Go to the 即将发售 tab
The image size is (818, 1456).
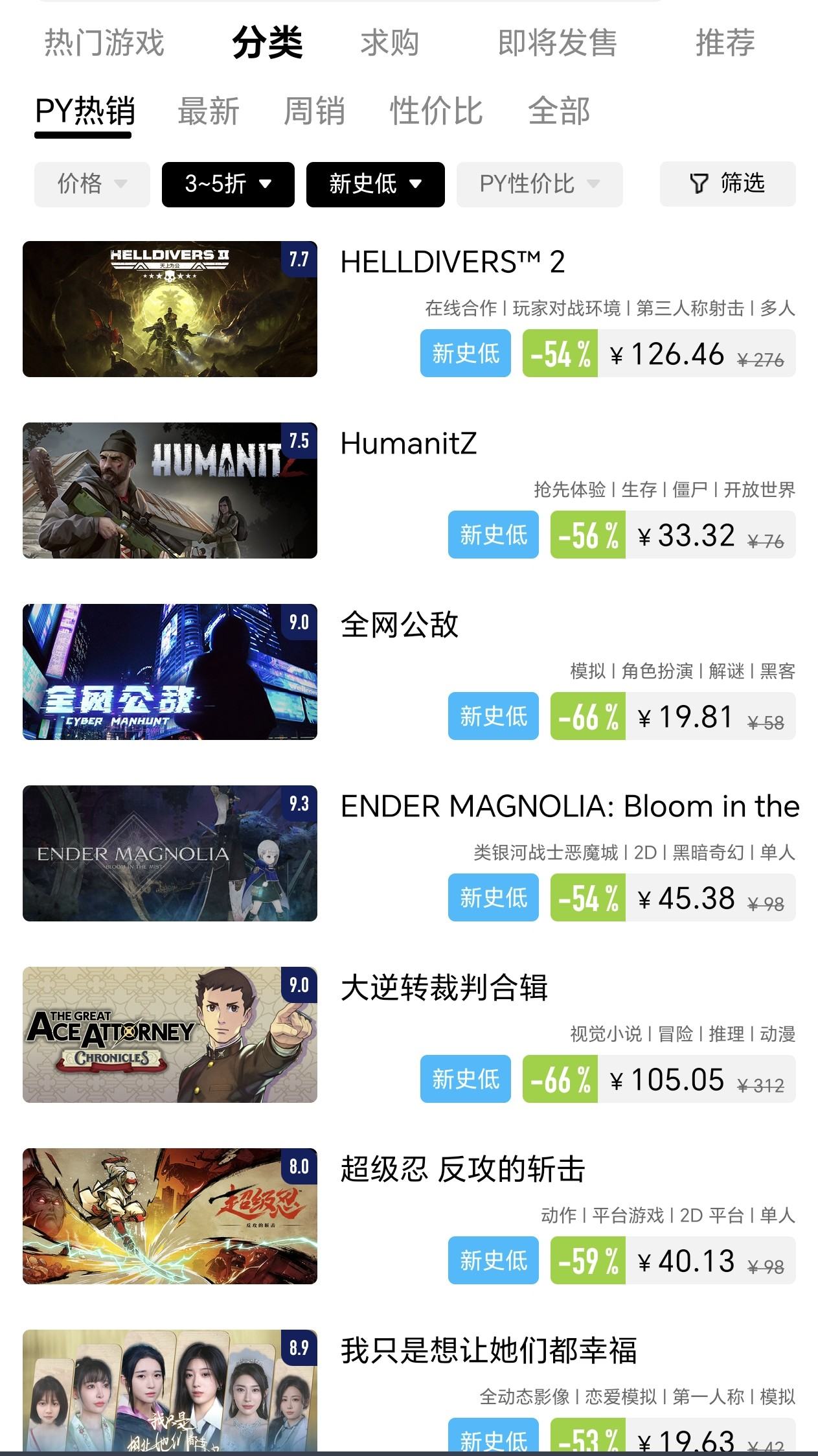click(557, 43)
